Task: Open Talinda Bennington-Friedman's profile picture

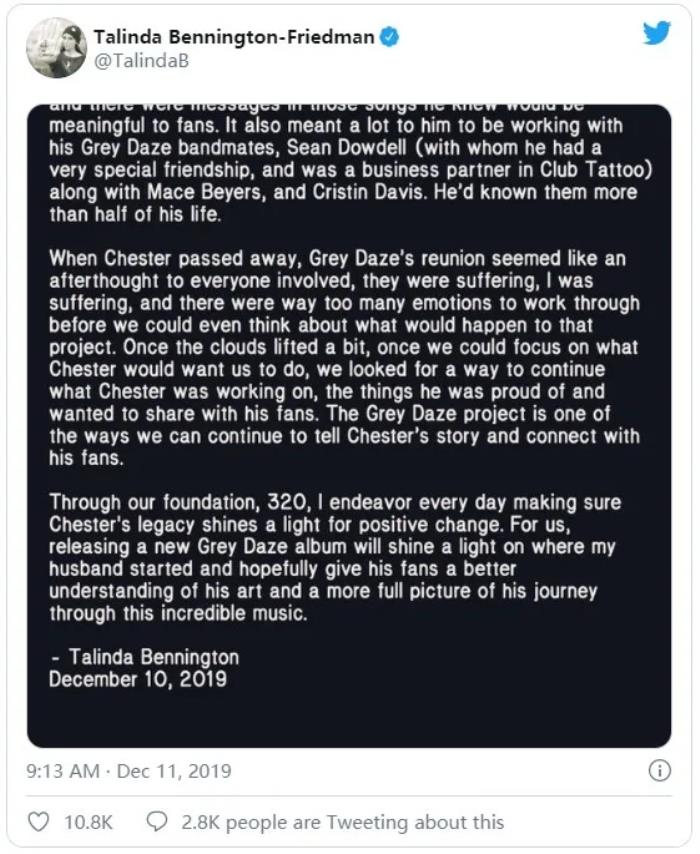Action: coord(56,47)
